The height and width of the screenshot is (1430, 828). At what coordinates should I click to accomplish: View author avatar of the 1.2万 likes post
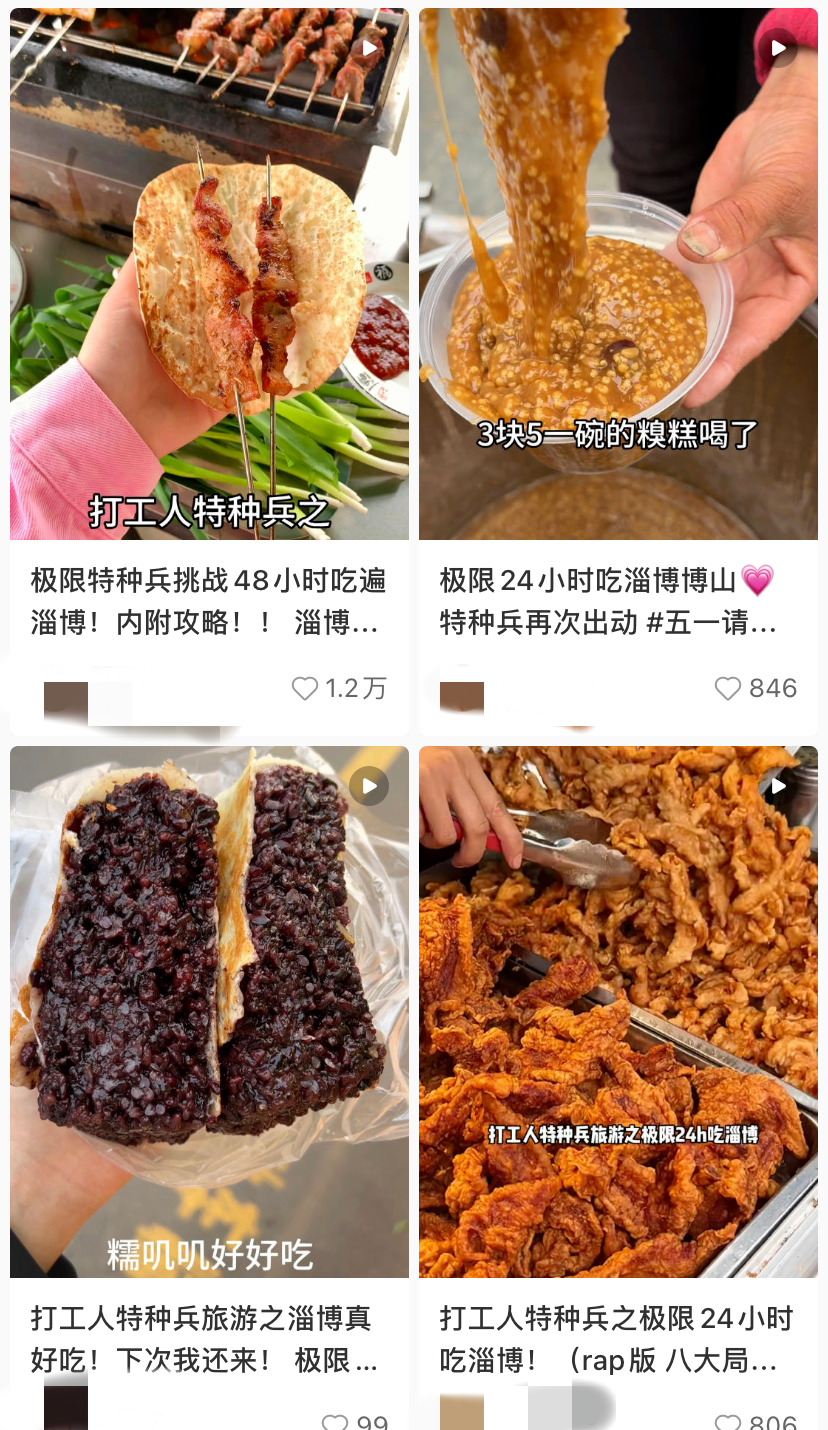coord(66,698)
